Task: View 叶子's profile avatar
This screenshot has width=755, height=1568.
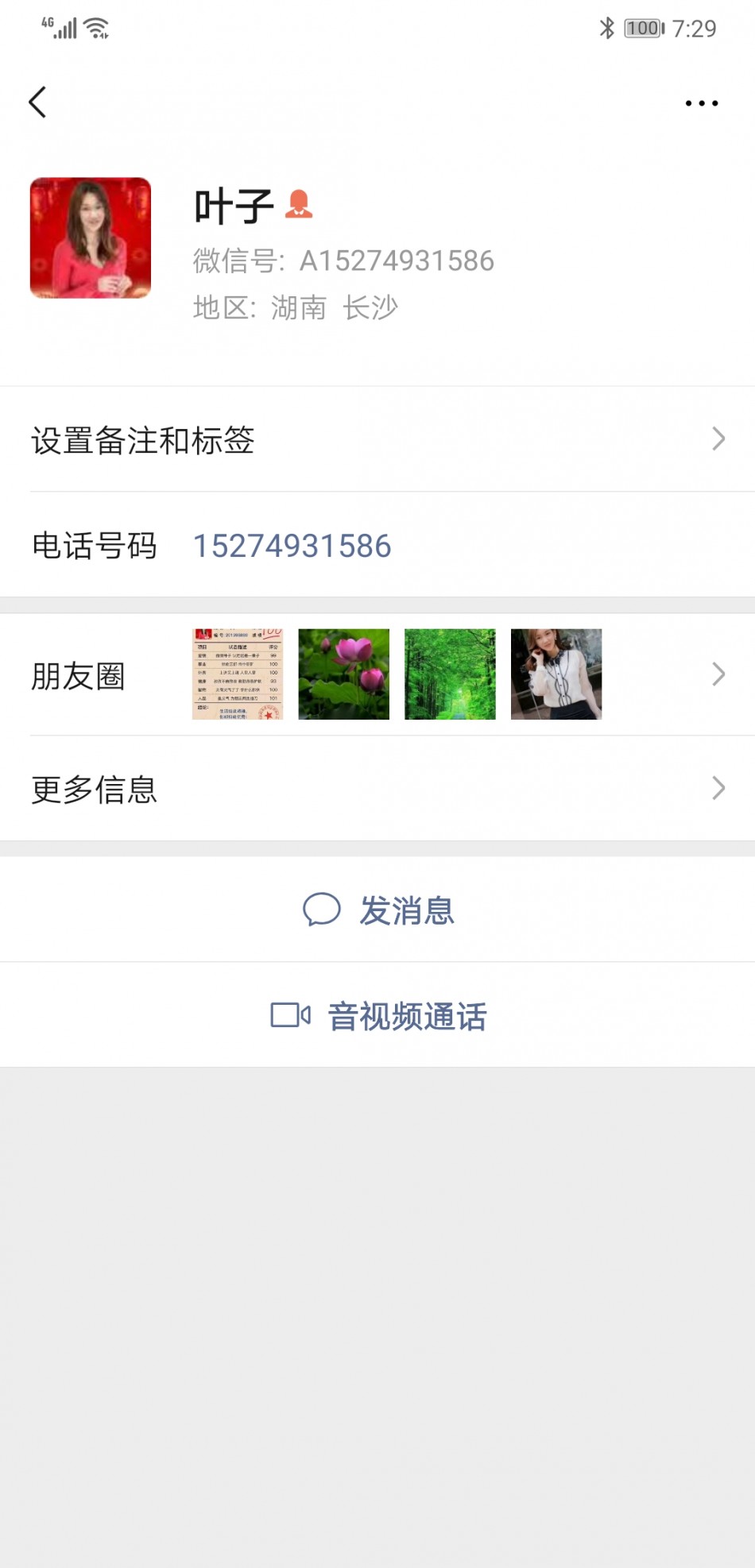Action: point(91,238)
